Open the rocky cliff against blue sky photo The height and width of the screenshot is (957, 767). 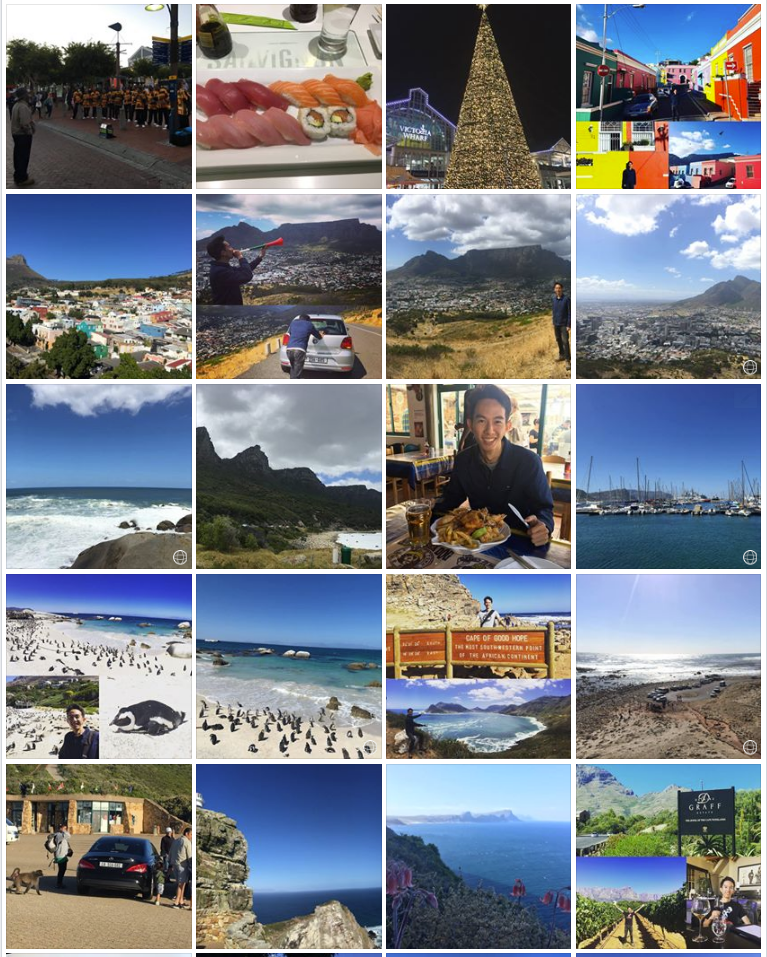(288, 856)
